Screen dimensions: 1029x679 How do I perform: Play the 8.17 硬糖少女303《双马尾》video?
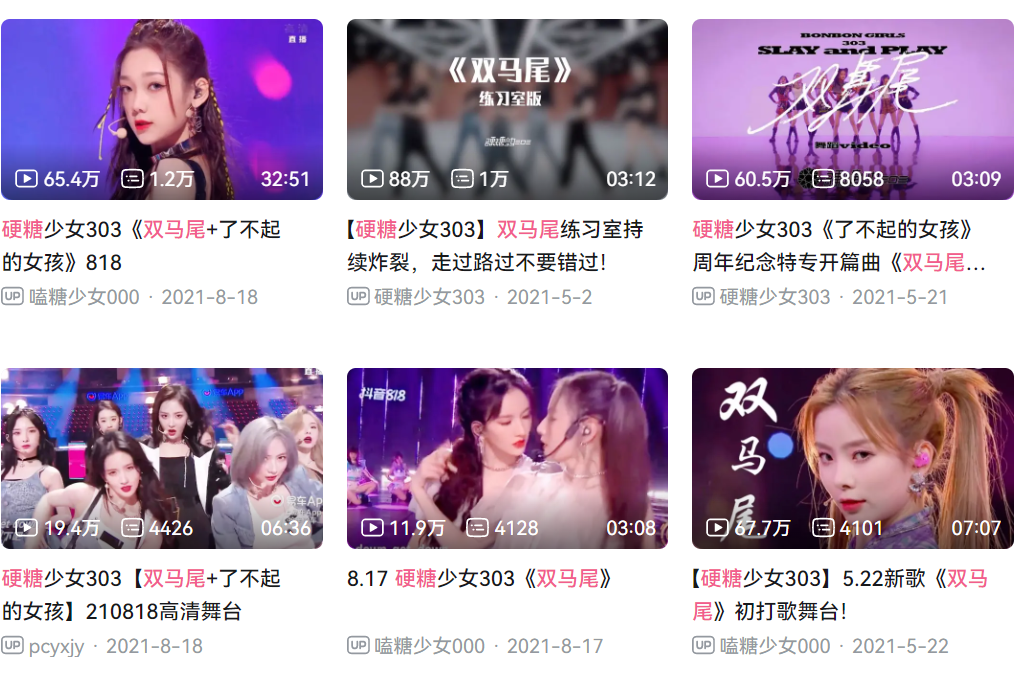(507, 457)
